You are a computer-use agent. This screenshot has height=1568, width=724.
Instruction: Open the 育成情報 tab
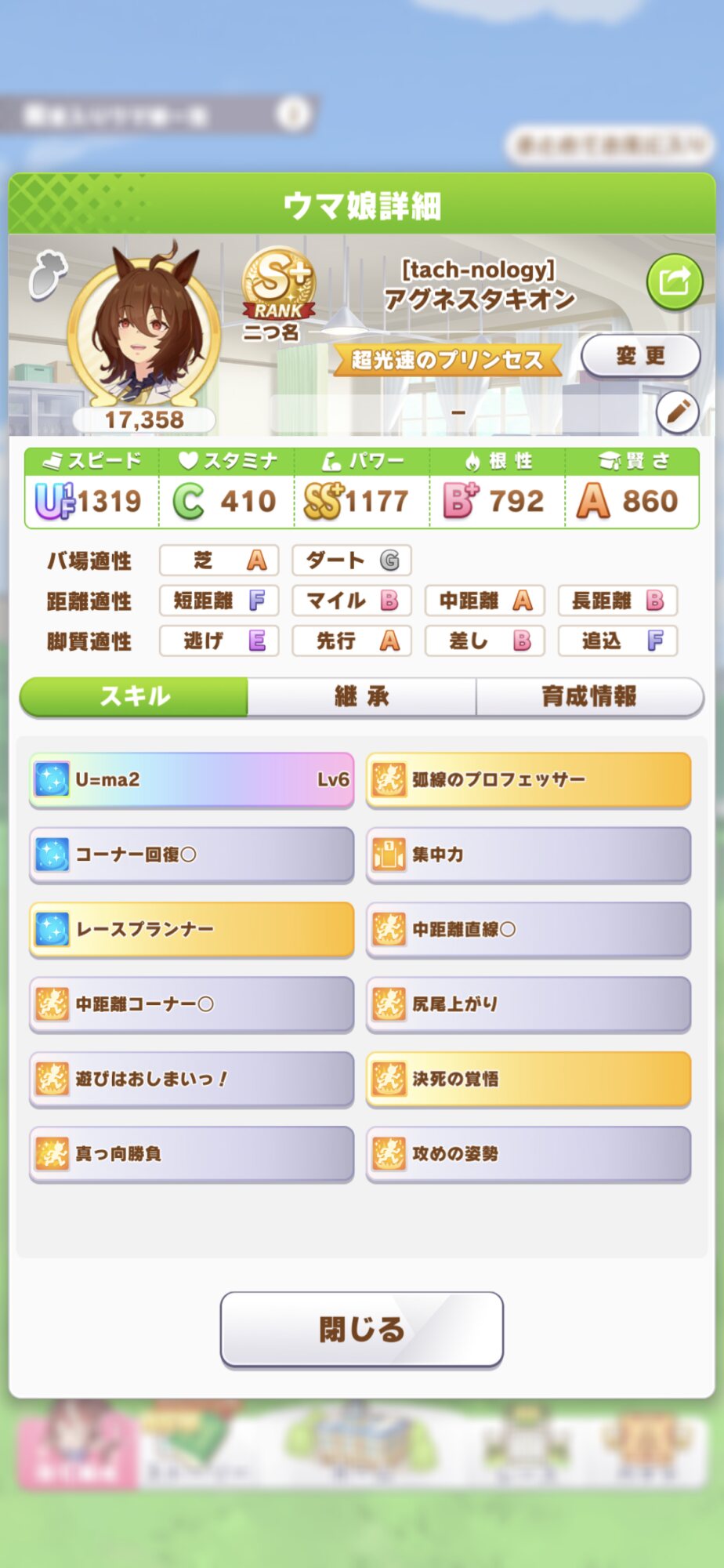[x=589, y=696]
